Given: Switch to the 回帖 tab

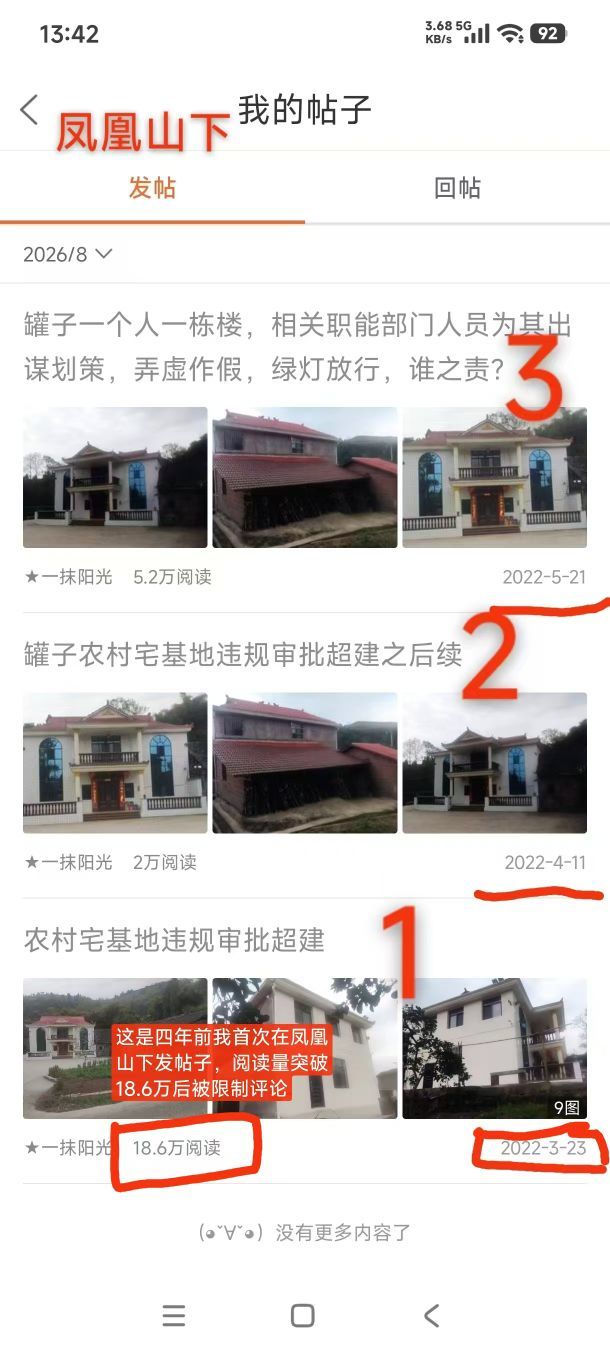Looking at the screenshot, I should click(x=457, y=188).
